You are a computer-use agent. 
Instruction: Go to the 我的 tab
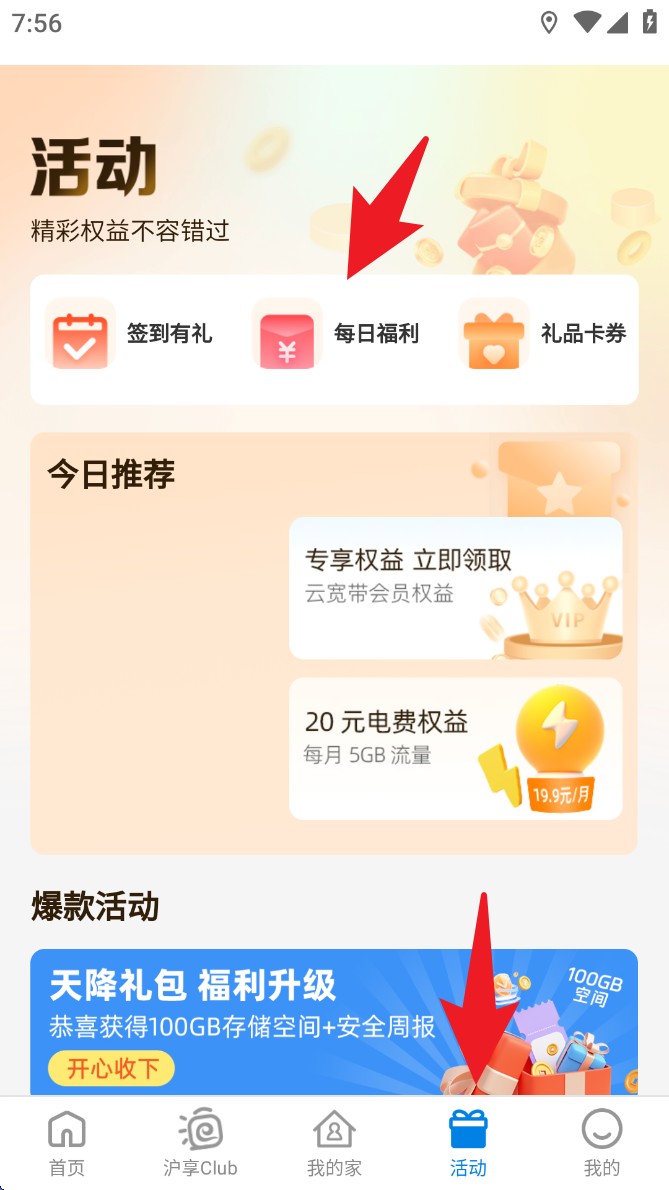pos(601,1143)
